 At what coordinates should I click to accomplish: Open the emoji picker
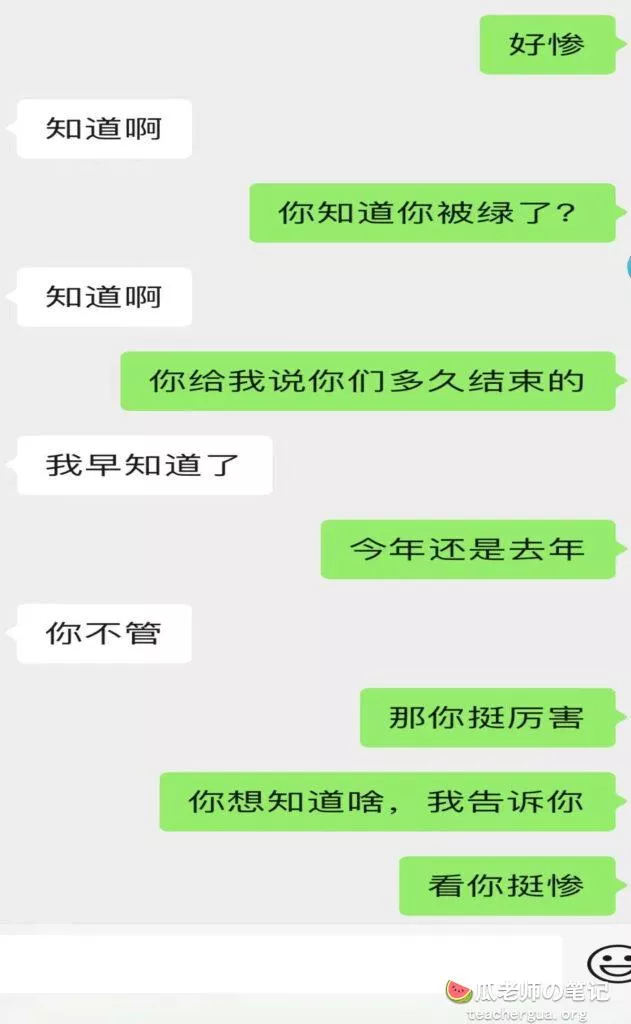[x=608, y=963]
